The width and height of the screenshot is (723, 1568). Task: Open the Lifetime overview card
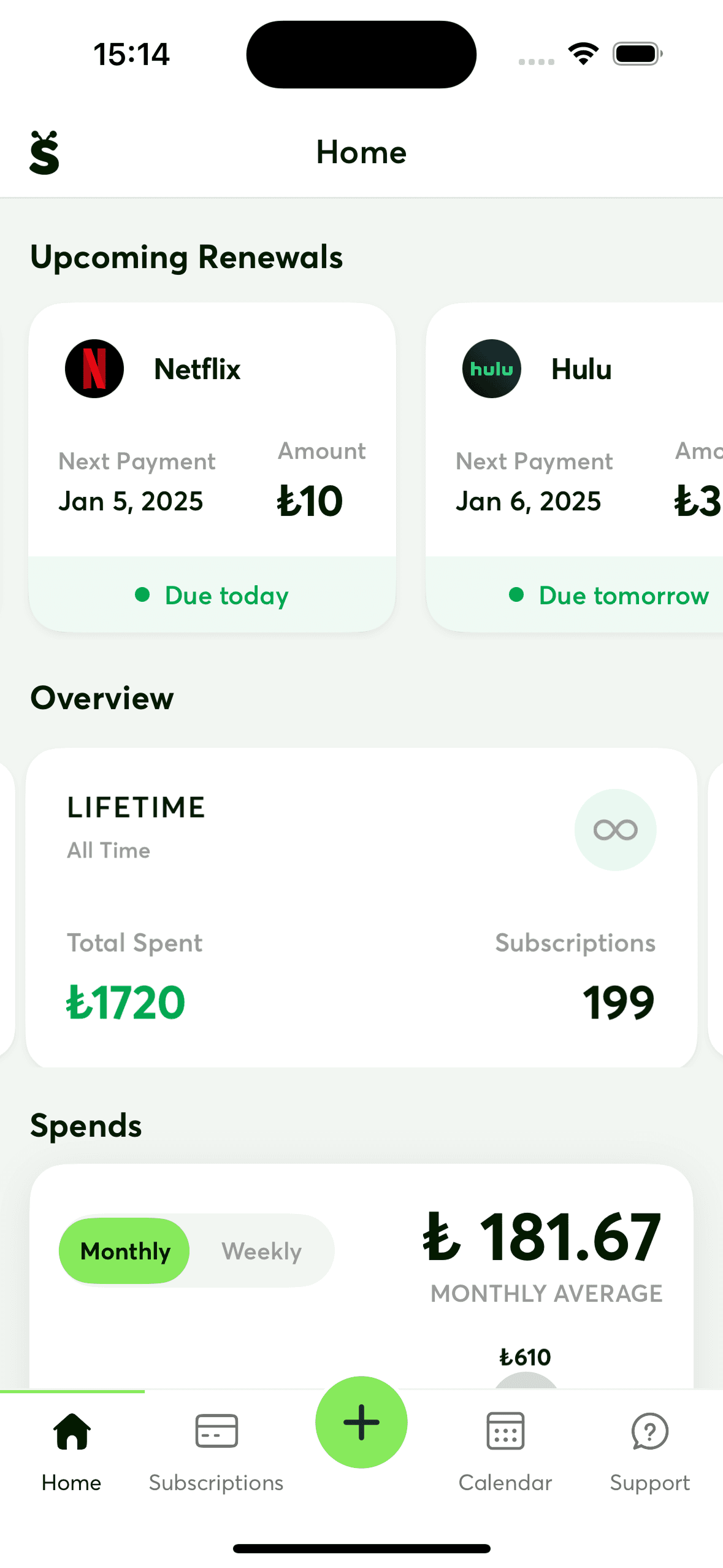[x=361, y=907]
